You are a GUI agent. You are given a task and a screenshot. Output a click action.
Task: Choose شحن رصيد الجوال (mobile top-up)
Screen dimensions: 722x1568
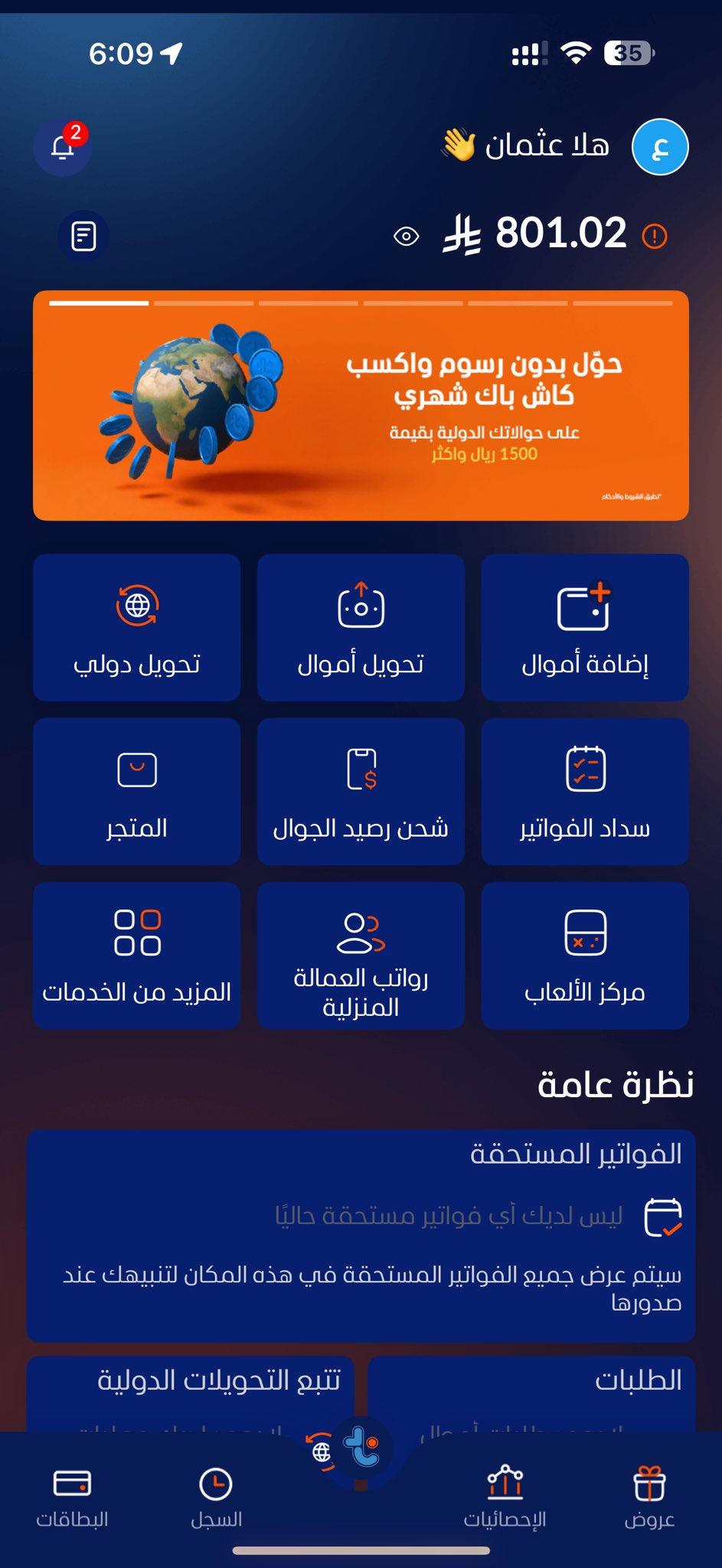361,792
